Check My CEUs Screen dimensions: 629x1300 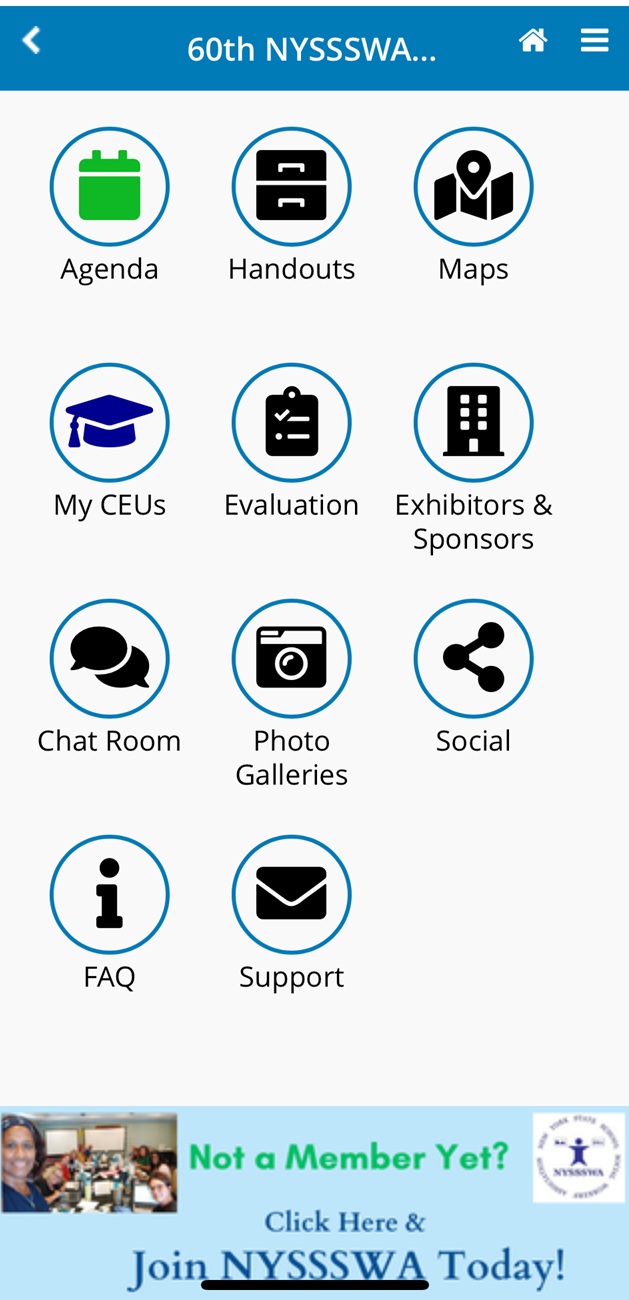[x=110, y=423]
